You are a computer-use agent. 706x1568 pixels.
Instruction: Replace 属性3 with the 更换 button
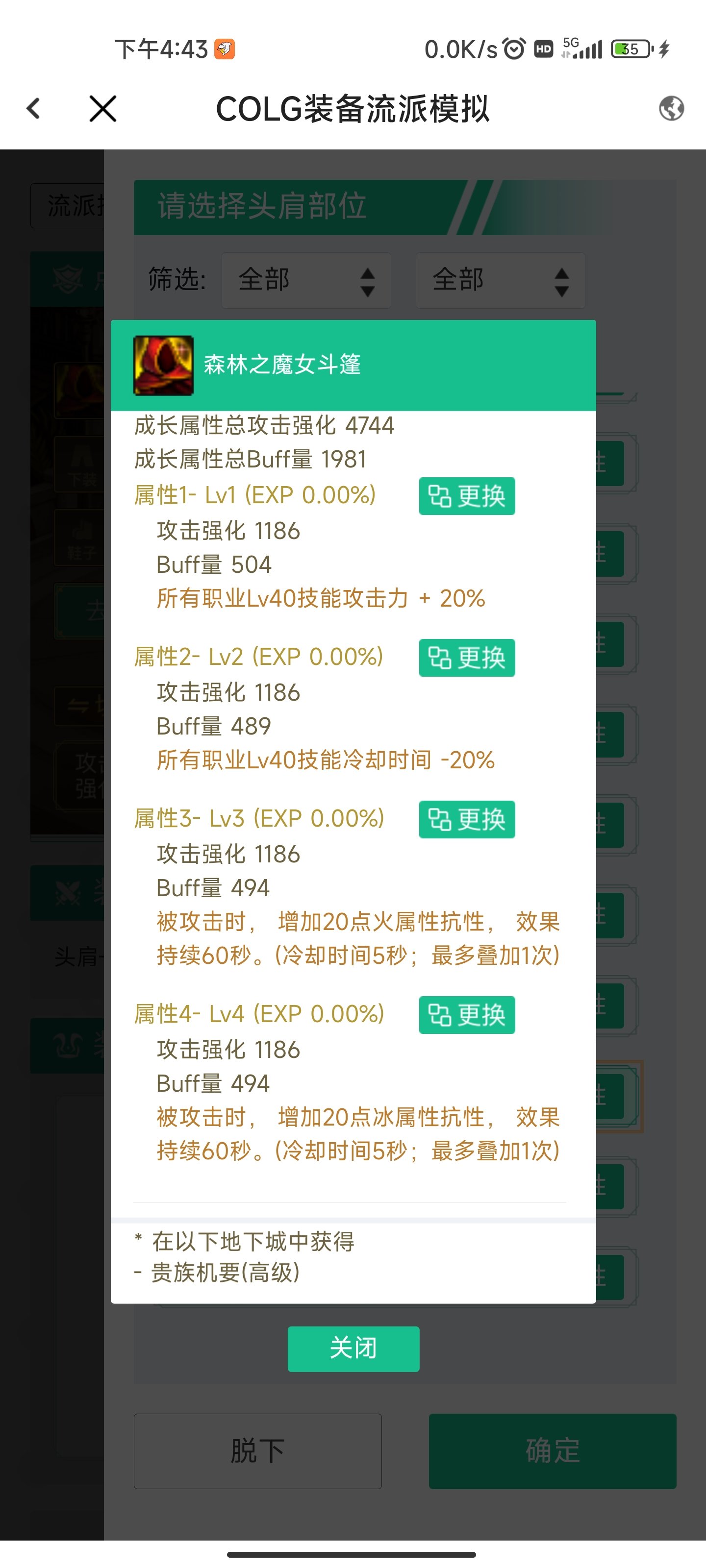click(x=467, y=819)
